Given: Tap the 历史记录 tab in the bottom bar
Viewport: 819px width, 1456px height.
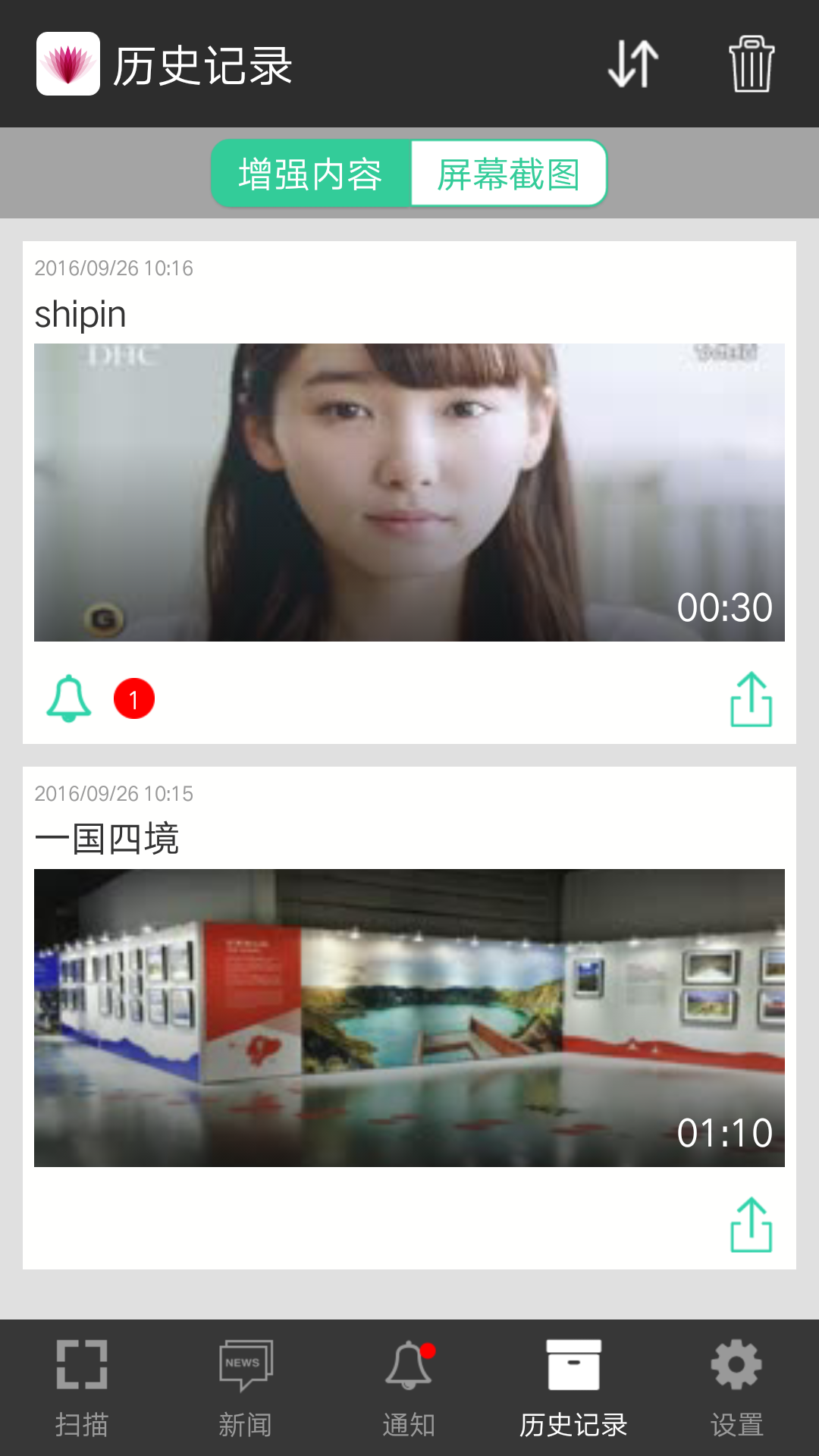Looking at the screenshot, I should 573,1388.
